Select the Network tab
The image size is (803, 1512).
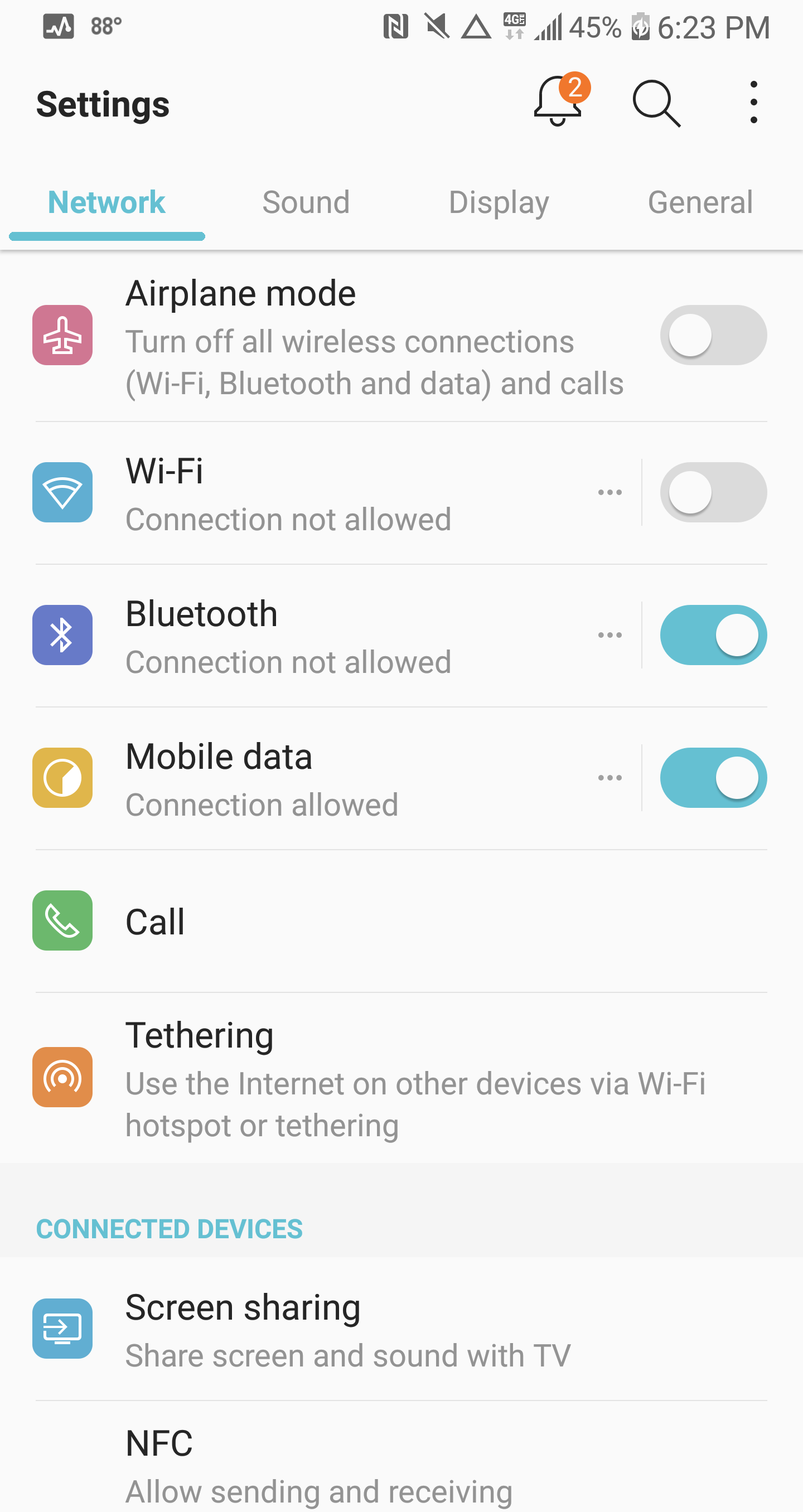coord(107,202)
